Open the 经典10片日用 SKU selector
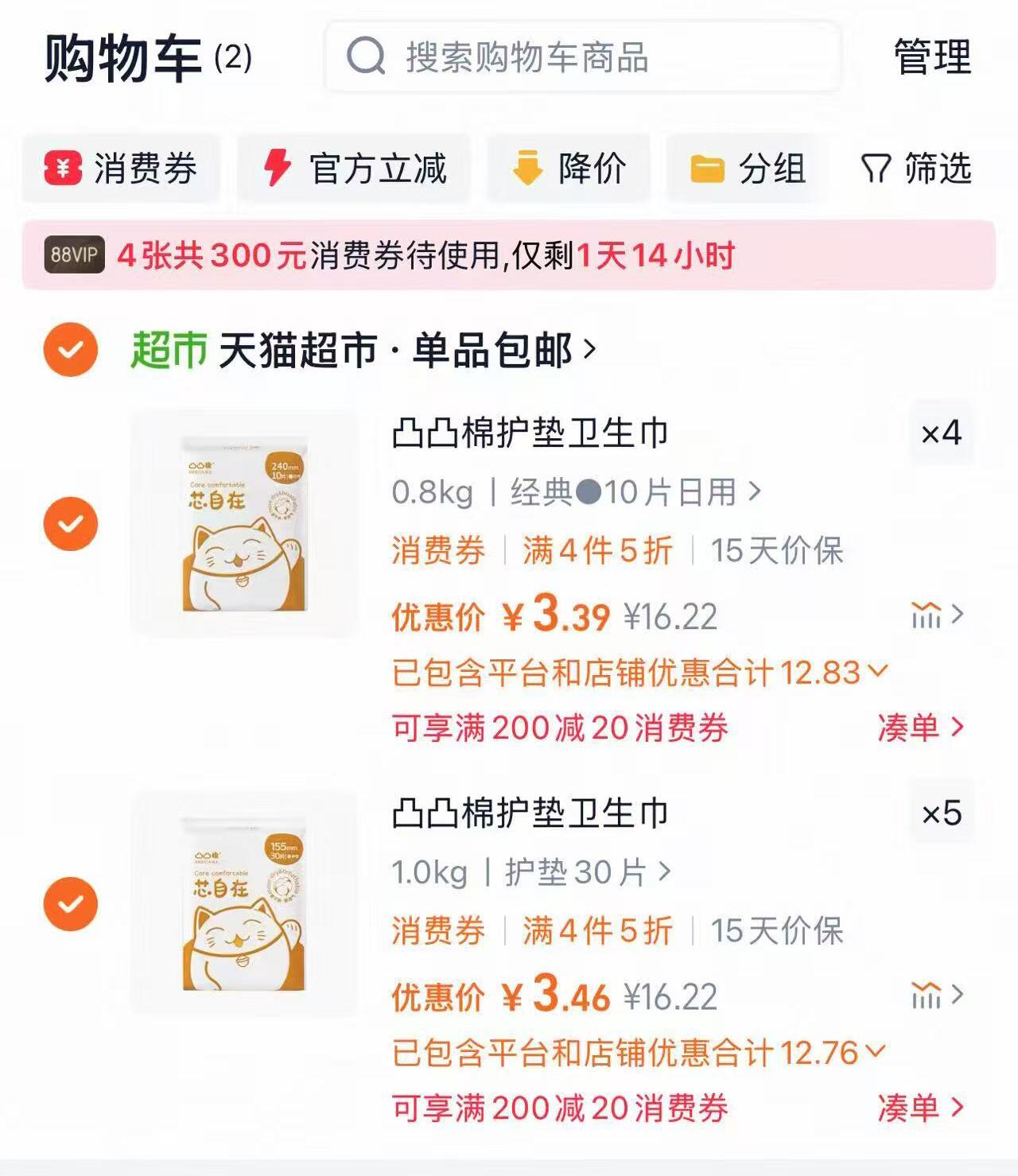 coord(628,492)
